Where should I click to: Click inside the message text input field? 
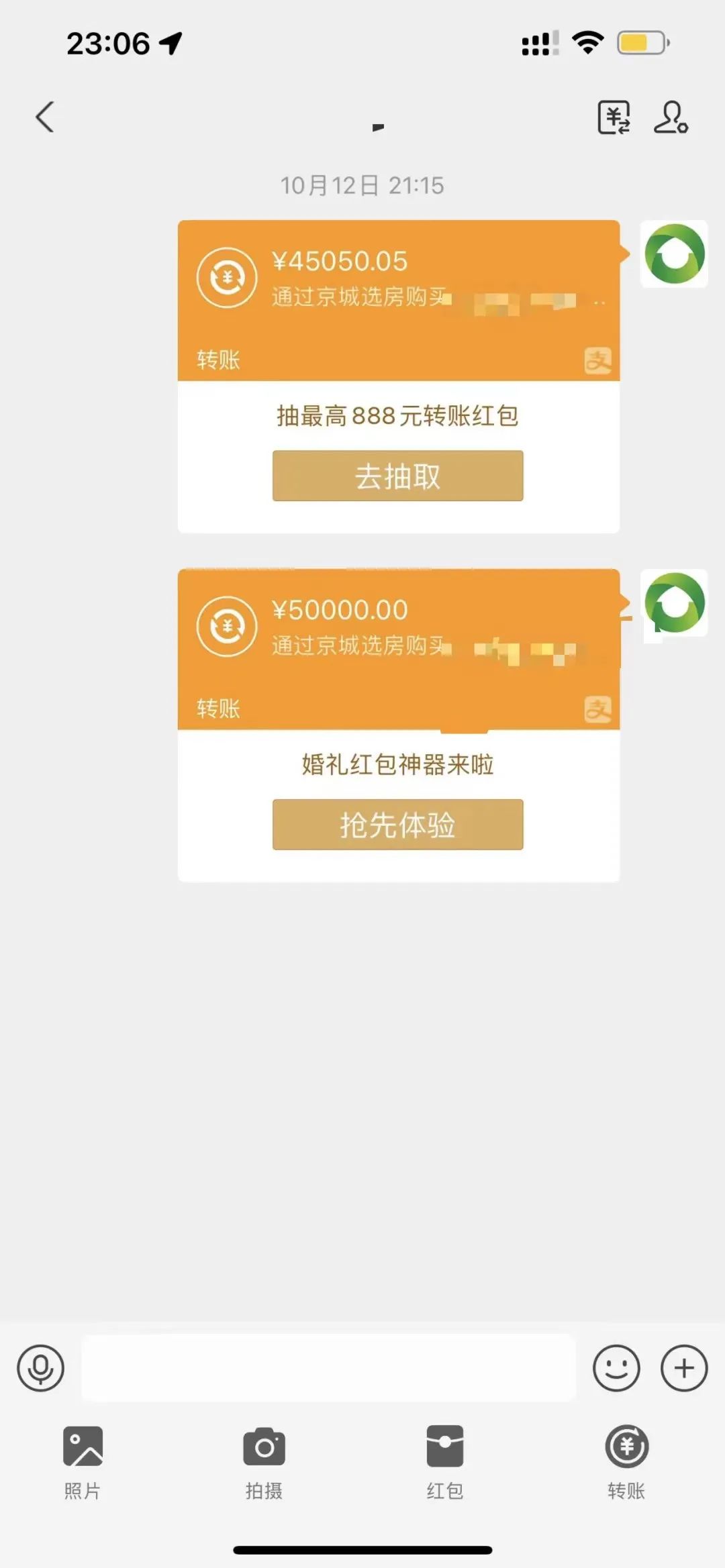coord(329,1366)
